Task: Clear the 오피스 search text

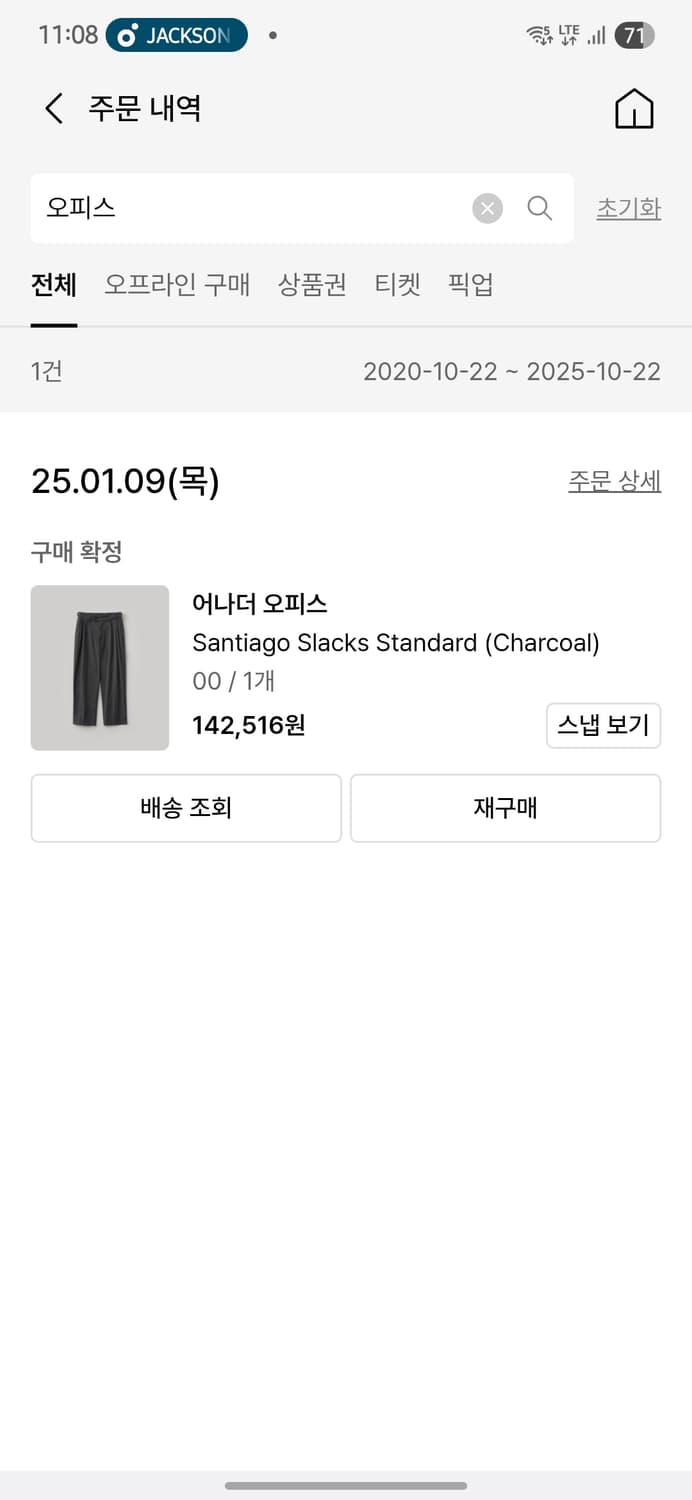Action: click(487, 208)
